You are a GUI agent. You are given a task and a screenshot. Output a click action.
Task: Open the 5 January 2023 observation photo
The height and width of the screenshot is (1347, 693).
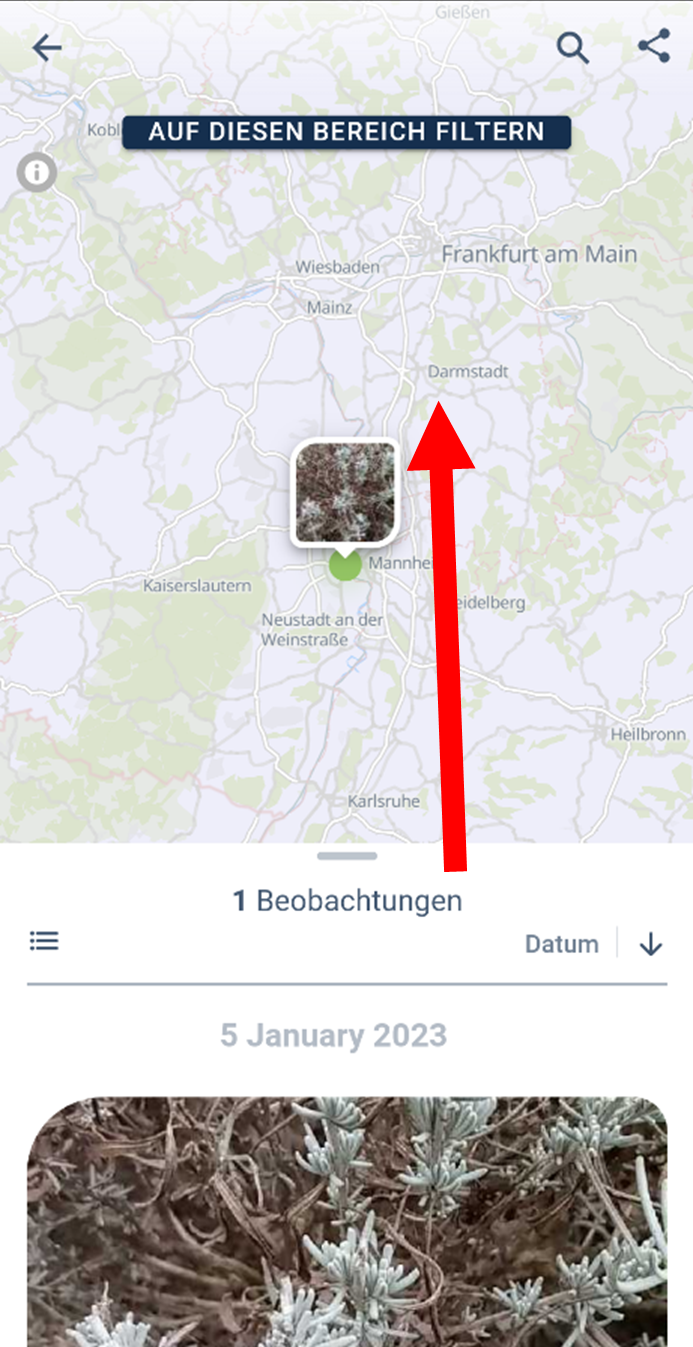[x=347, y=1222]
